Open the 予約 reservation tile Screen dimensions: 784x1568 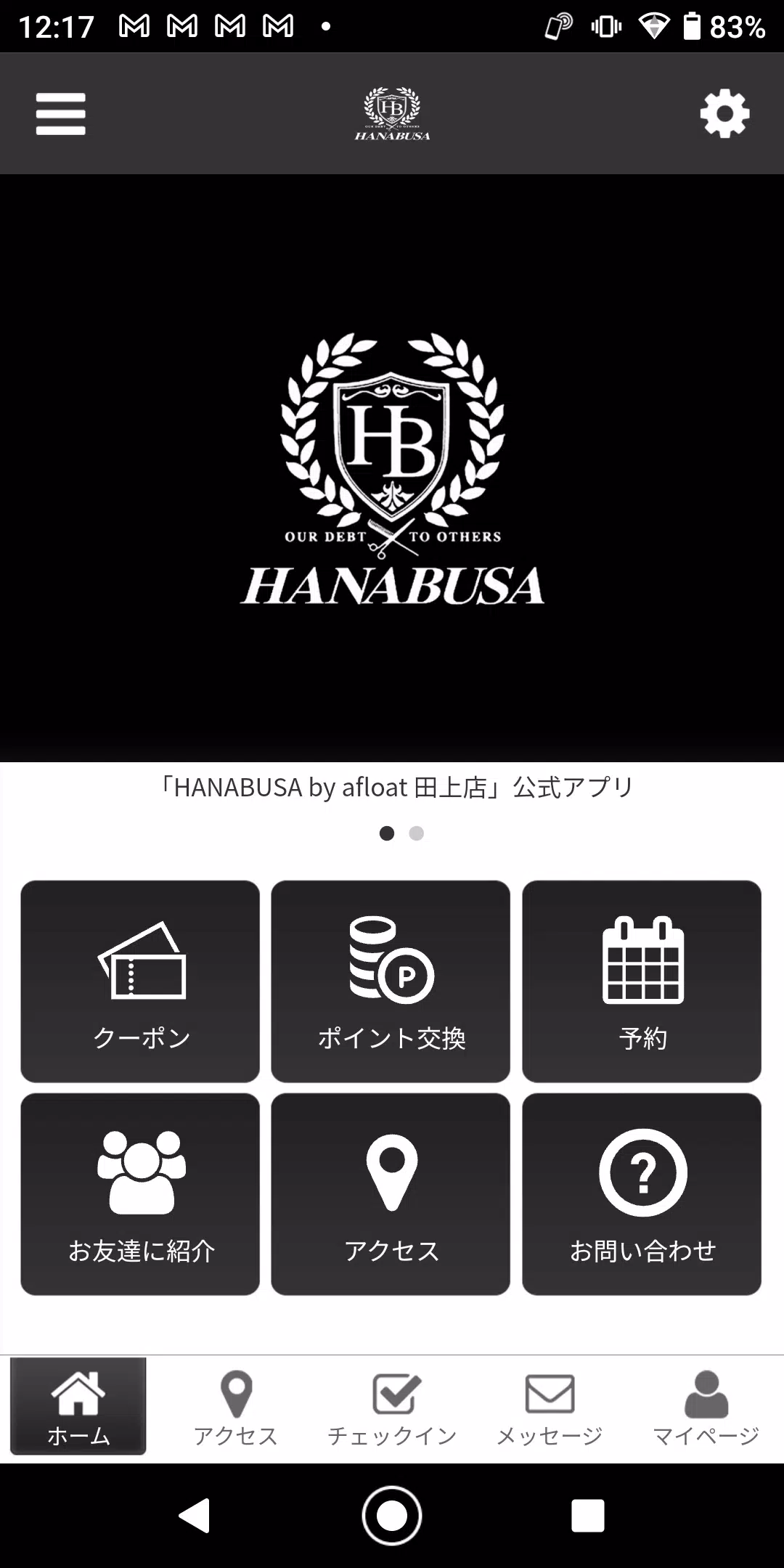642,981
